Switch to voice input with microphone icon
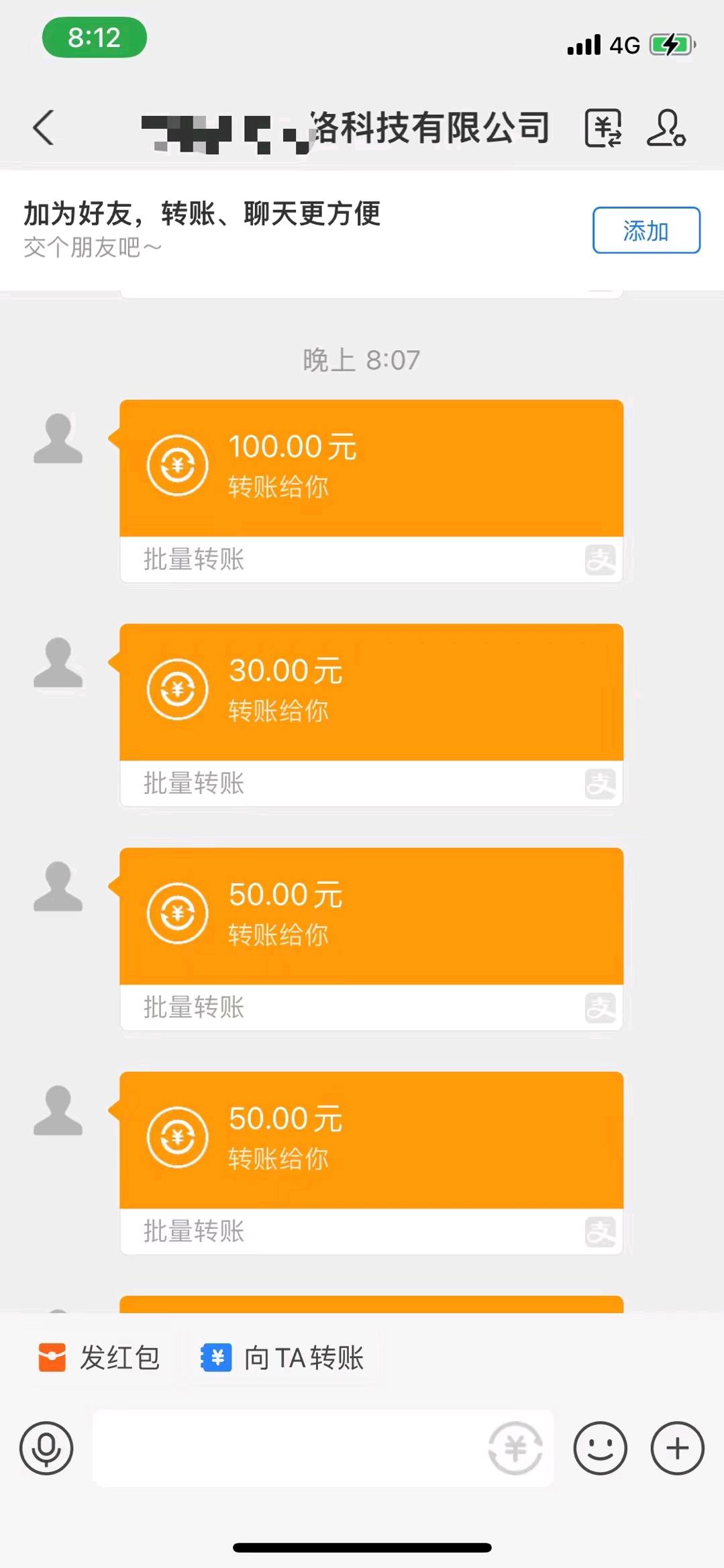724x1568 pixels. (x=46, y=1448)
